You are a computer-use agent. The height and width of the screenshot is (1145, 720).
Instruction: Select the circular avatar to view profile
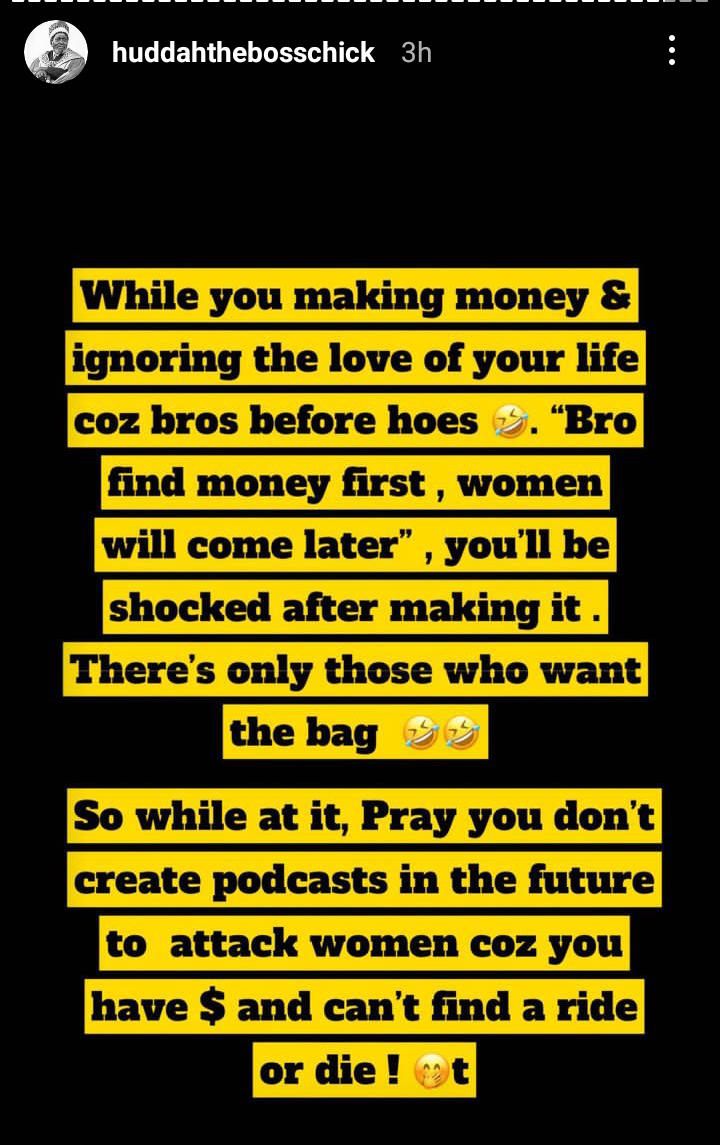[55, 52]
